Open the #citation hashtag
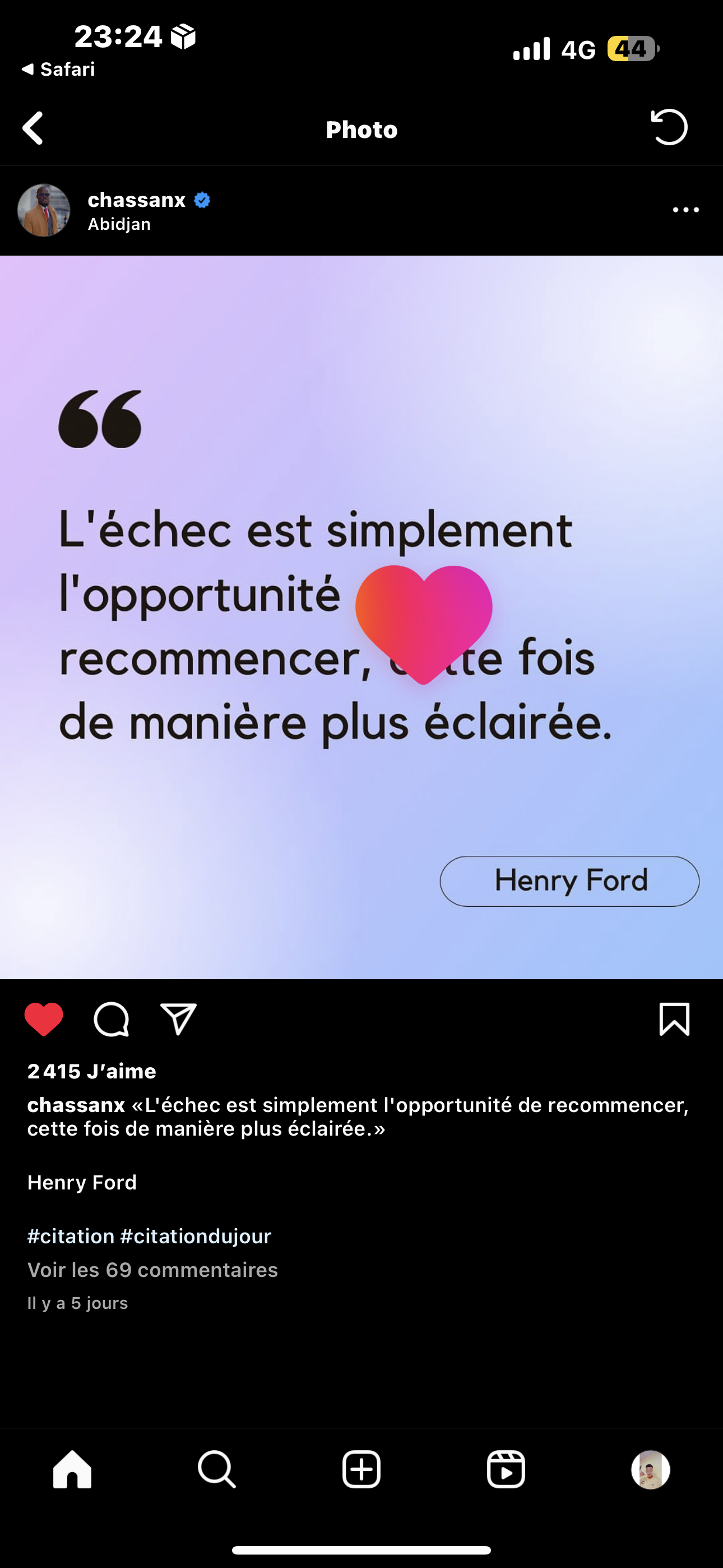The width and height of the screenshot is (723, 1568). pyautogui.click(x=71, y=1235)
